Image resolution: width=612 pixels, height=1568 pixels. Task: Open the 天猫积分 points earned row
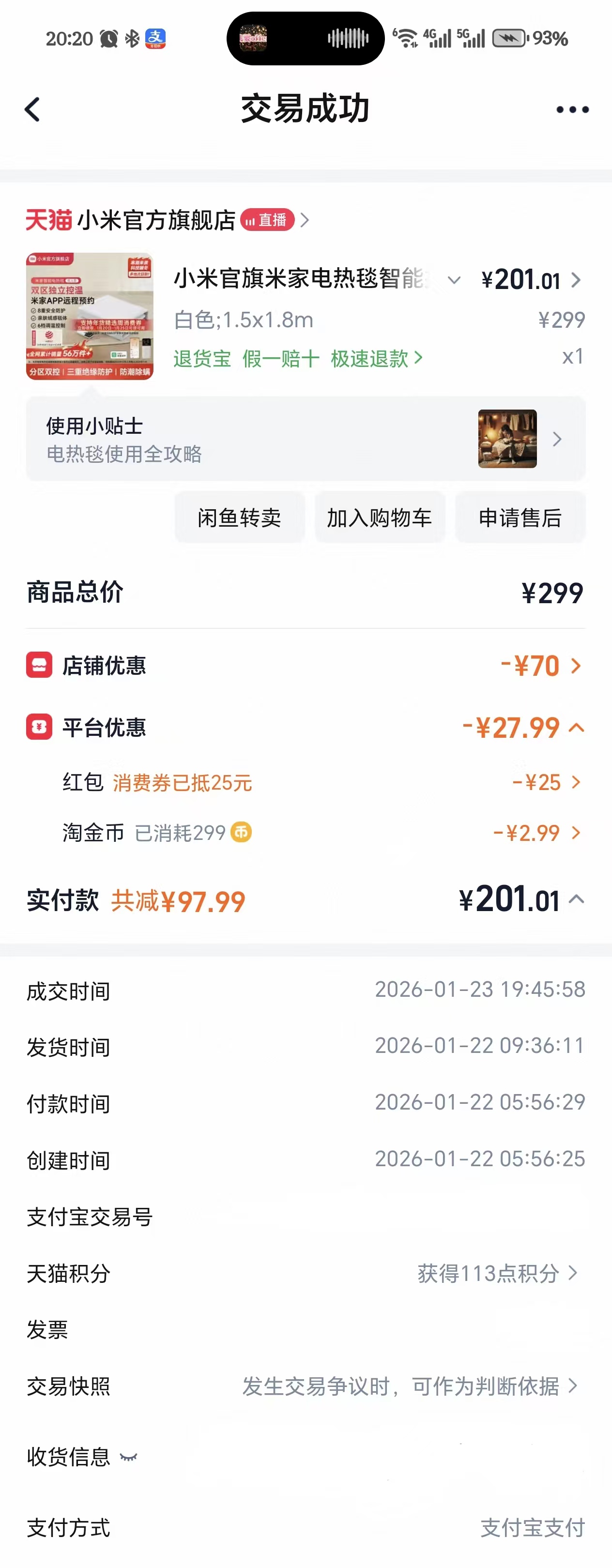click(x=497, y=1273)
